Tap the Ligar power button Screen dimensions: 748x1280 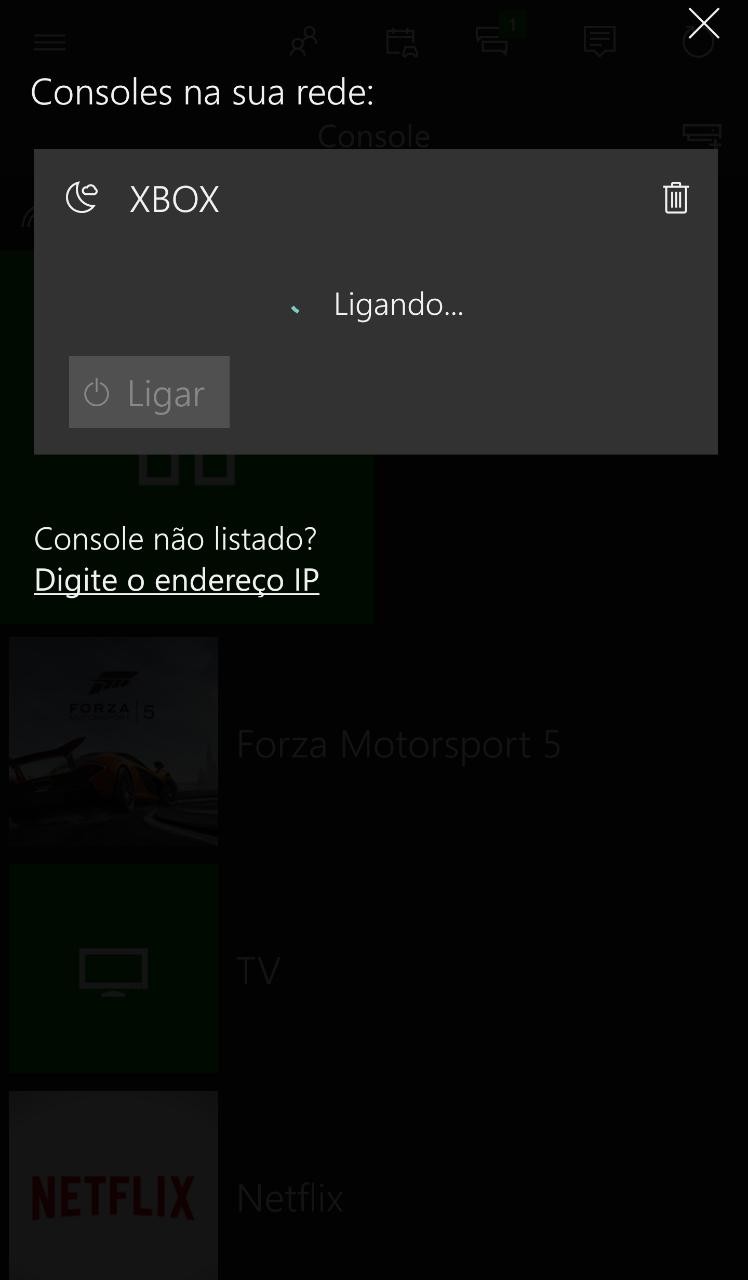coord(149,392)
